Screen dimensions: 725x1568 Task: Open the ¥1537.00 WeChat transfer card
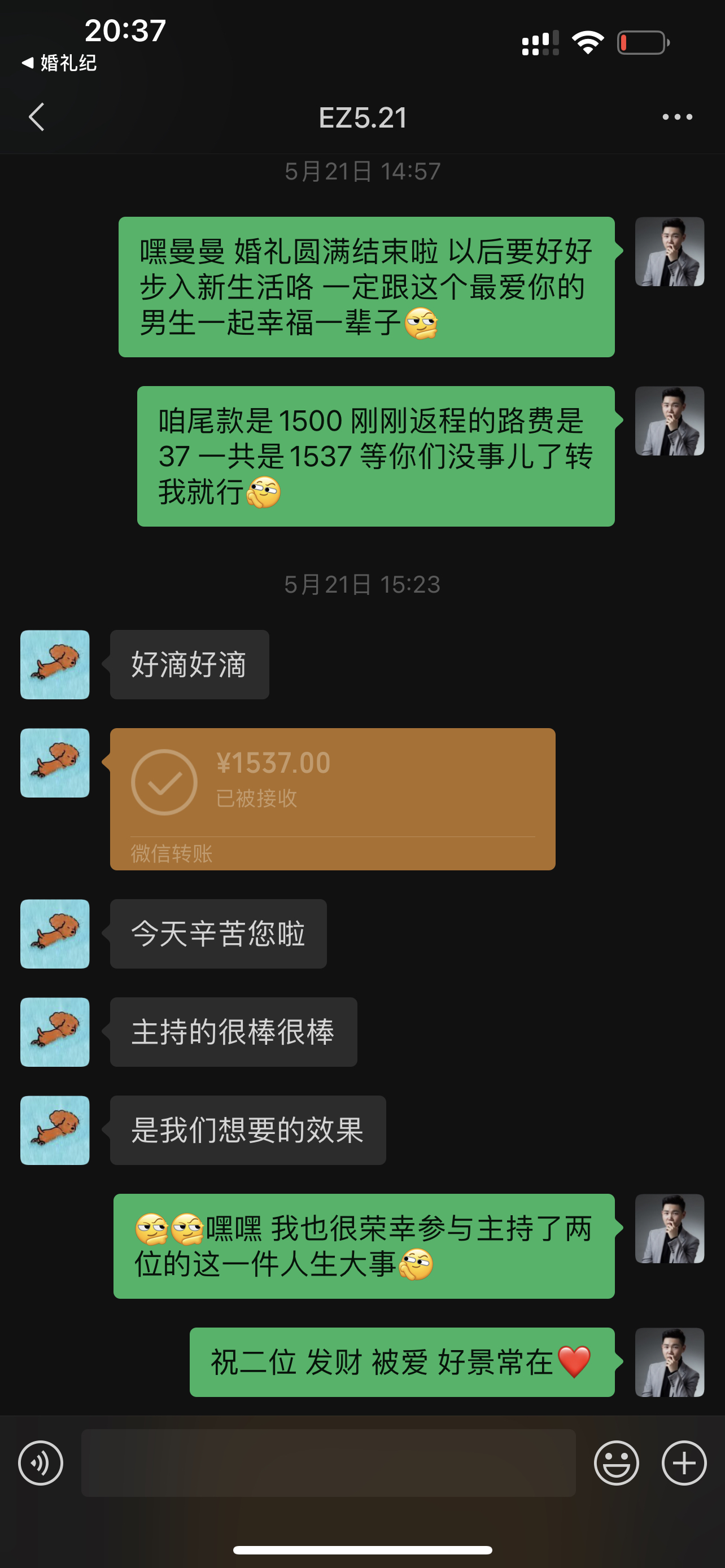(x=333, y=798)
